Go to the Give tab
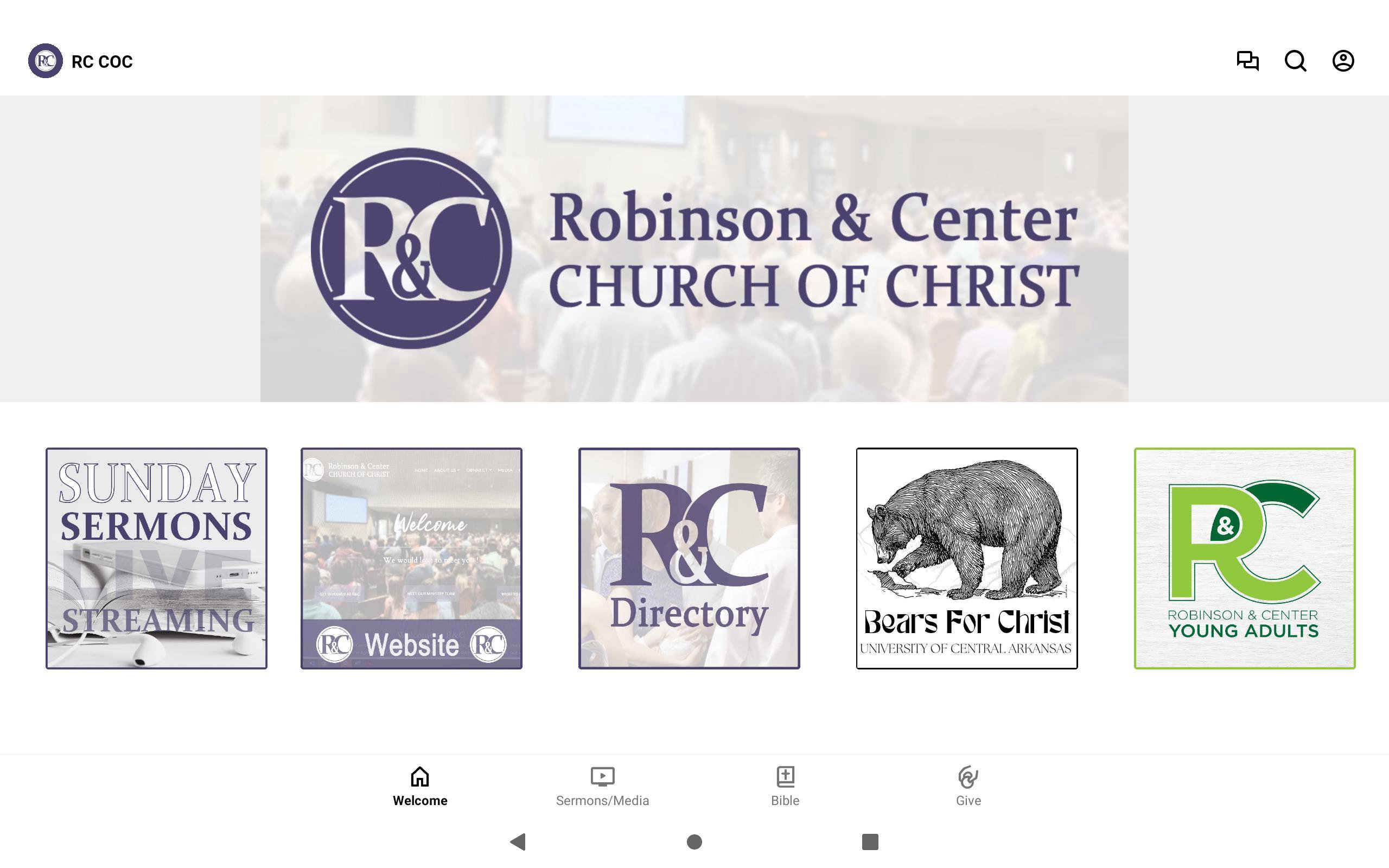Image resolution: width=1389 pixels, height=868 pixels. 968,786
